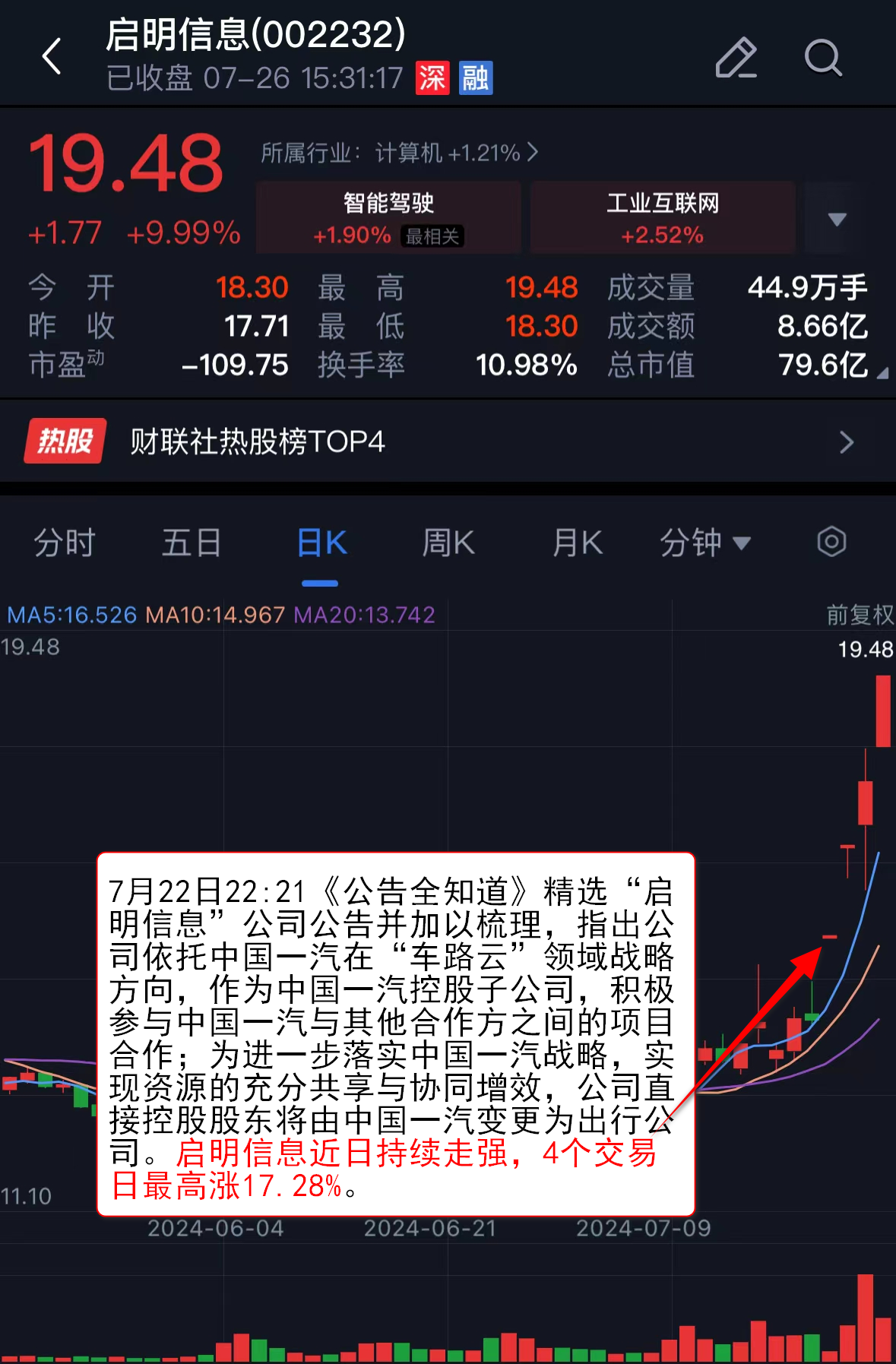Switch to the 周K chart tab
Screen dimensions: 896x1364
click(x=448, y=543)
